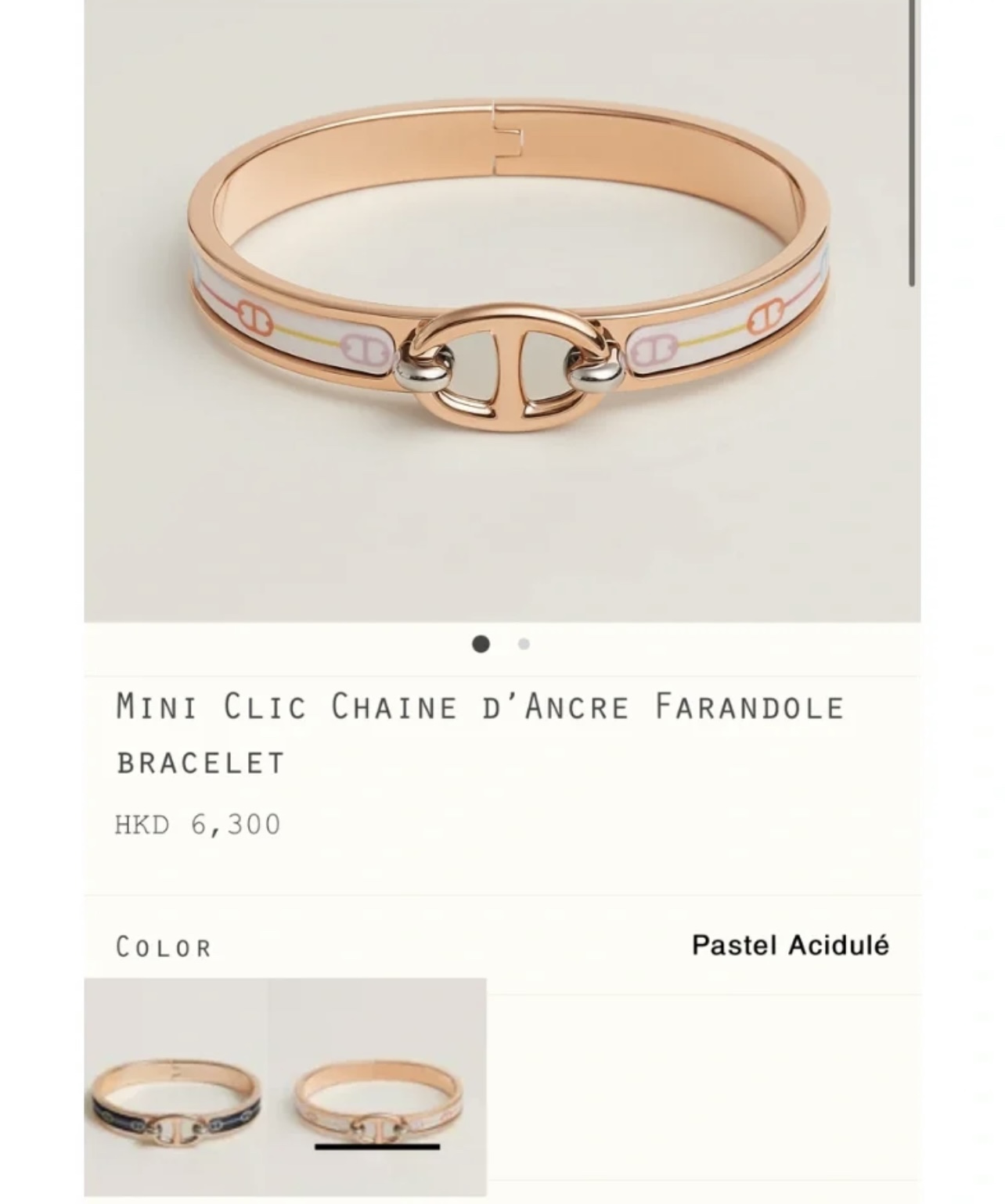Open the main bracelet product image
Viewport: 1005px width, 1204px height.
502,313
